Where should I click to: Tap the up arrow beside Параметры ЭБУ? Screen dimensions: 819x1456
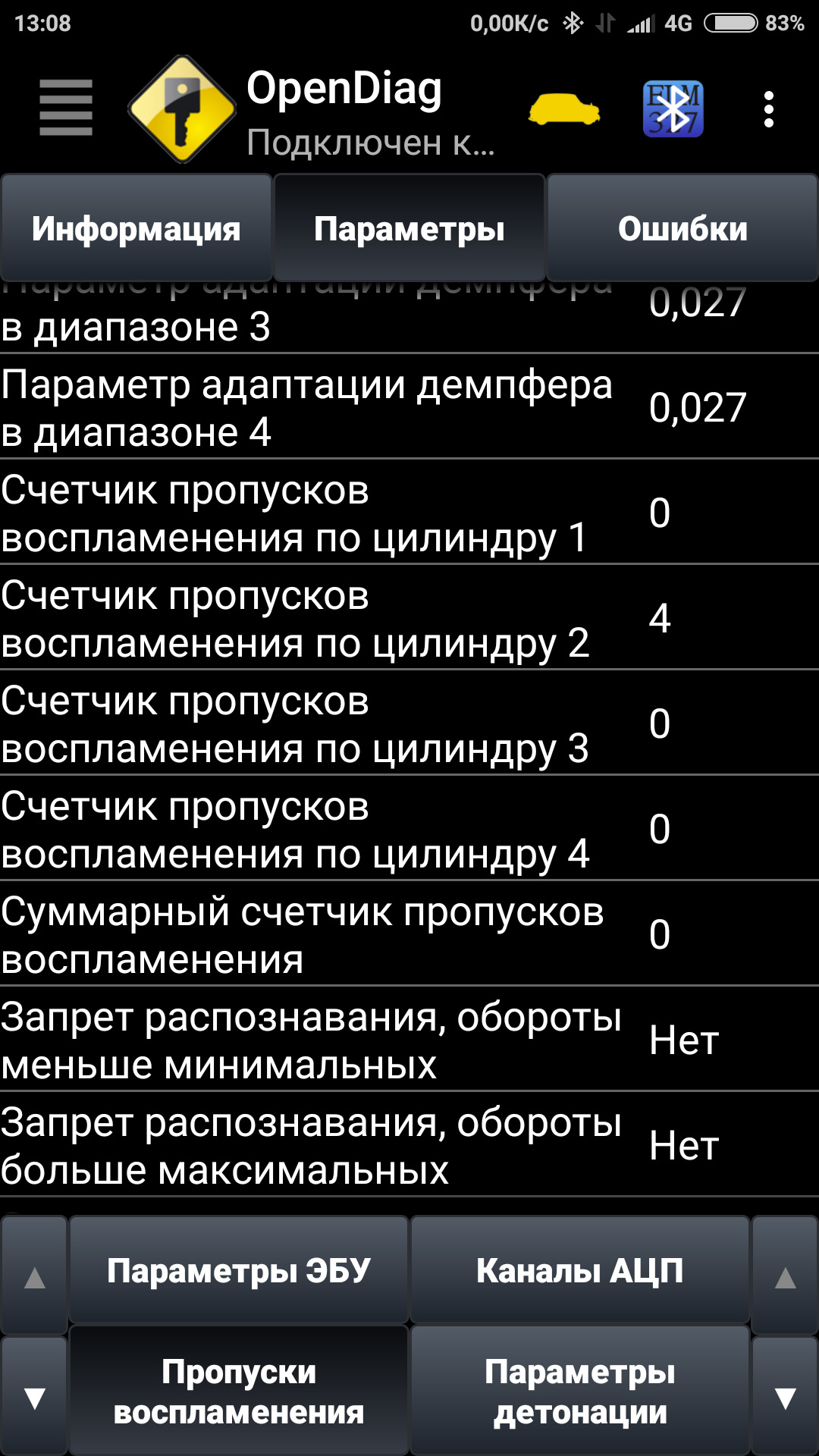pos(35,1277)
